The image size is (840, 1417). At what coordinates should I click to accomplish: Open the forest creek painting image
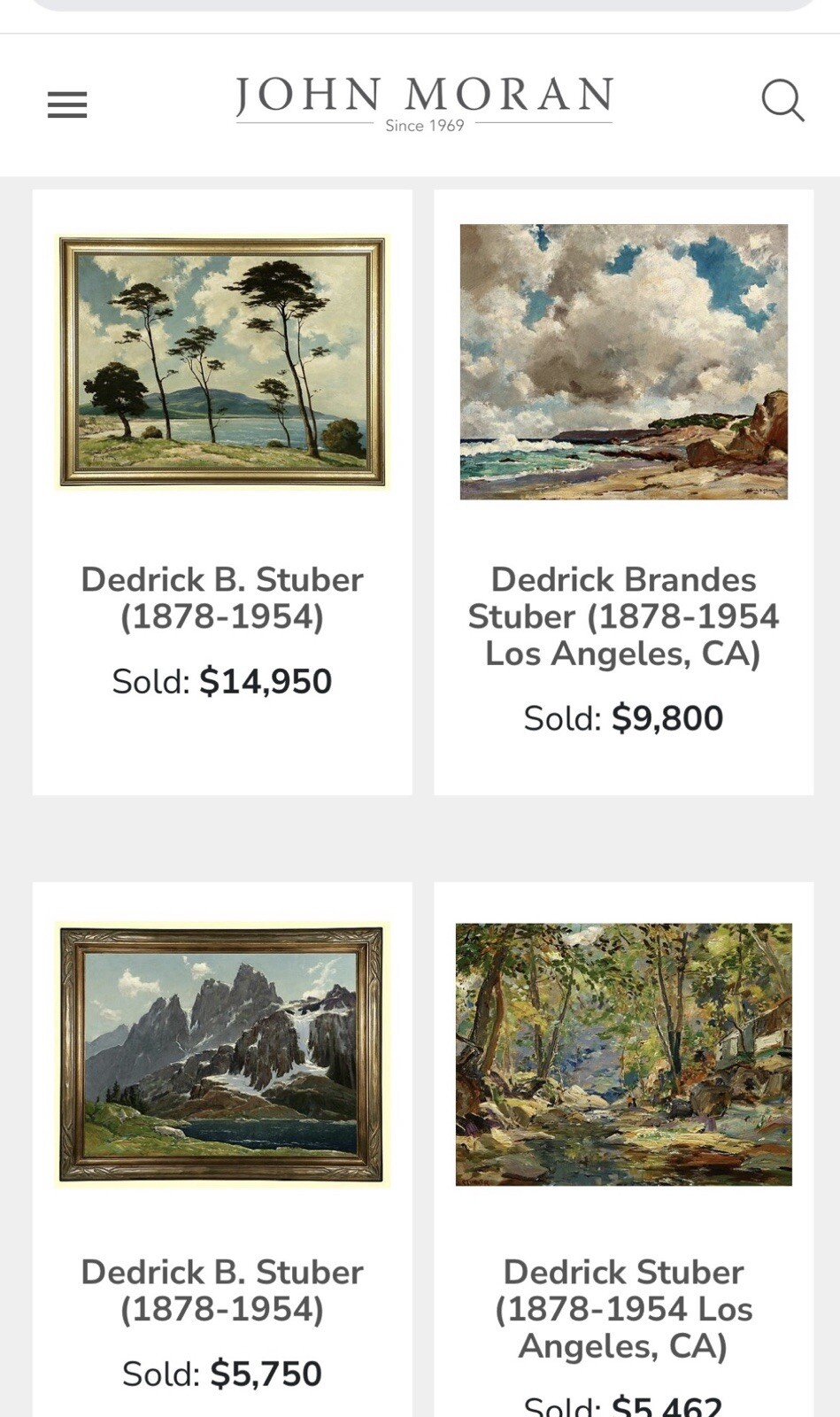622,1054
